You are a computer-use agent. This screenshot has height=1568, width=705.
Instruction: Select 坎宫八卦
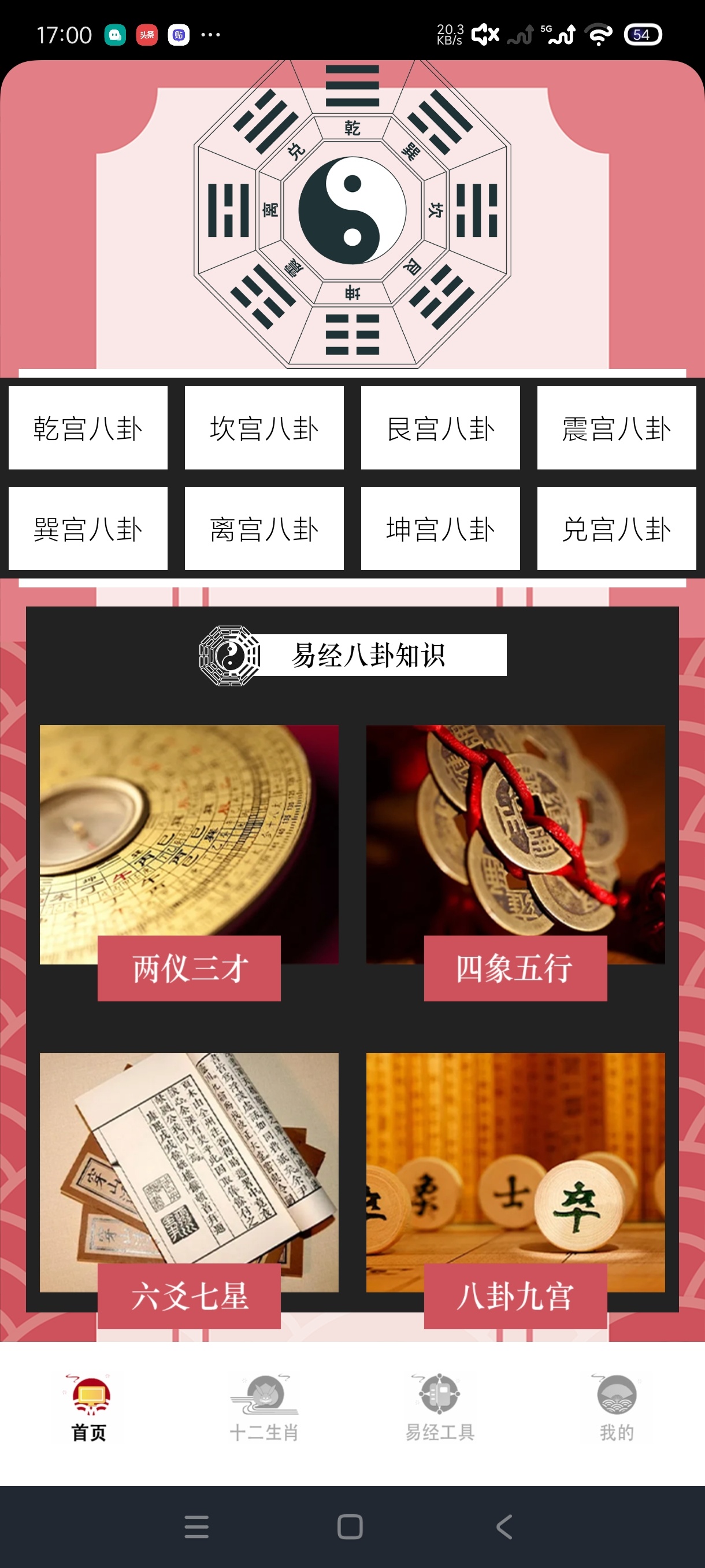point(264,428)
